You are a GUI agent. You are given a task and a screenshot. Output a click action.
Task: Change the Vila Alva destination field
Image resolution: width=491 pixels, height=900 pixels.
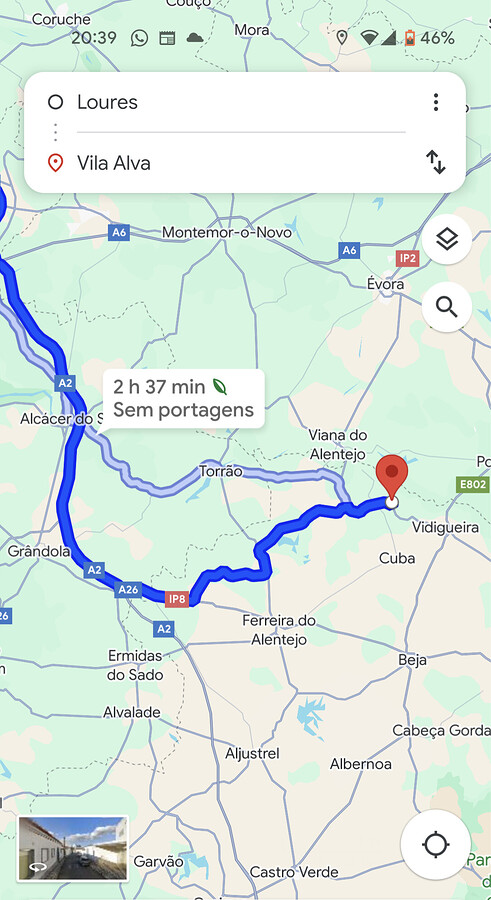(241, 163)
